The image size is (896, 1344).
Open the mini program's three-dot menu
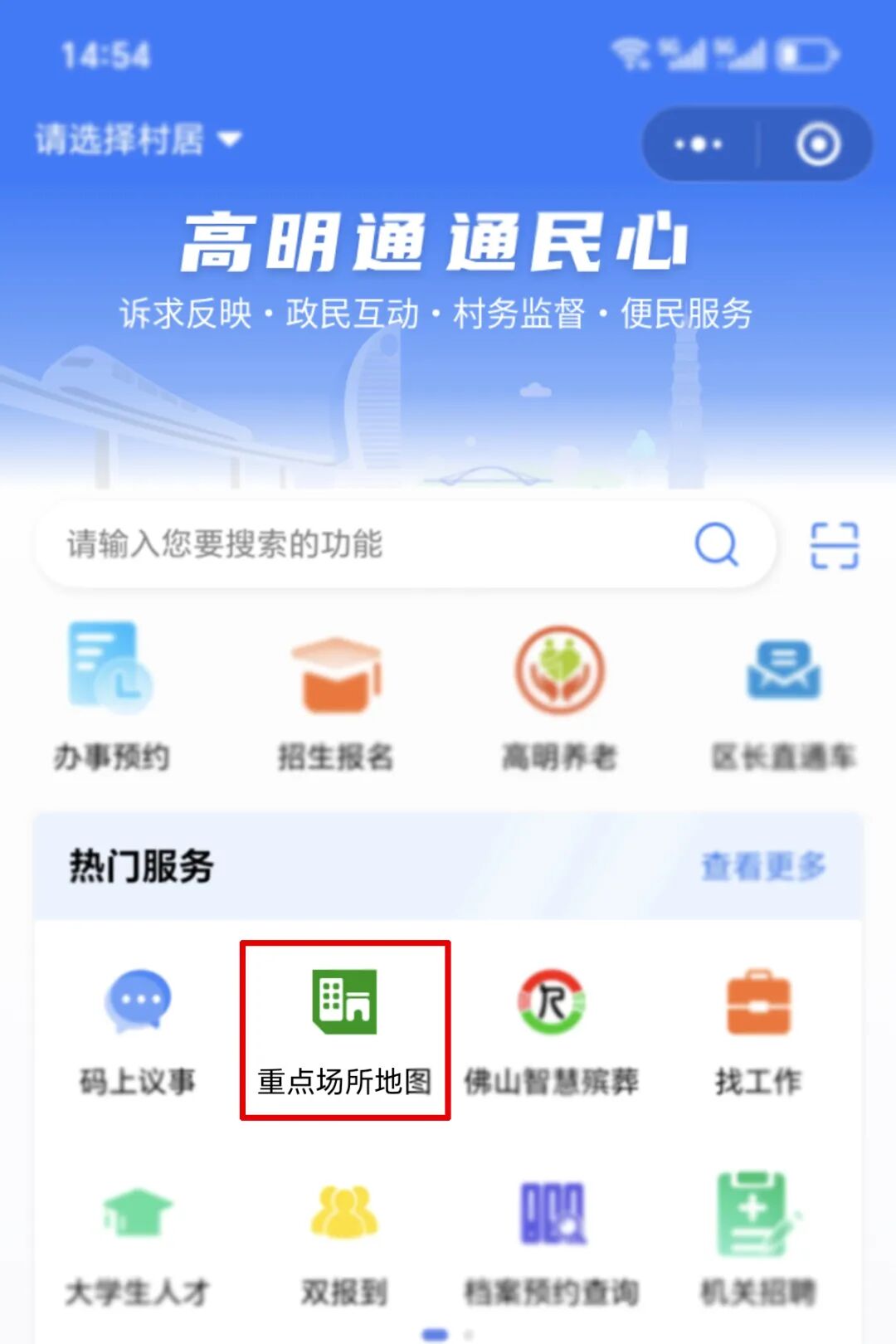[698, 144]
